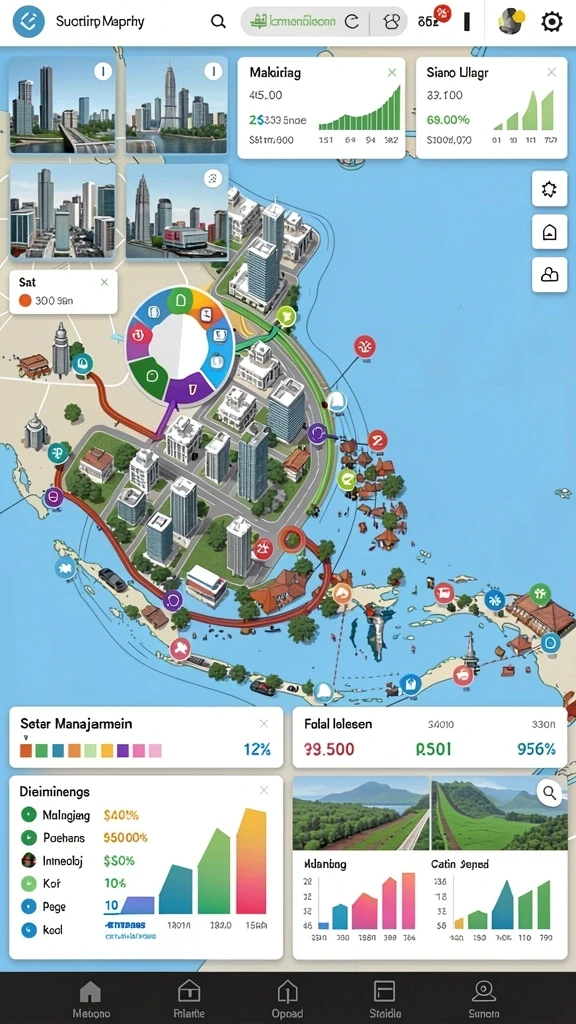Tap the cloud layer button on the map
Screen dimensions: 576x1024
[x=549, y=275]
